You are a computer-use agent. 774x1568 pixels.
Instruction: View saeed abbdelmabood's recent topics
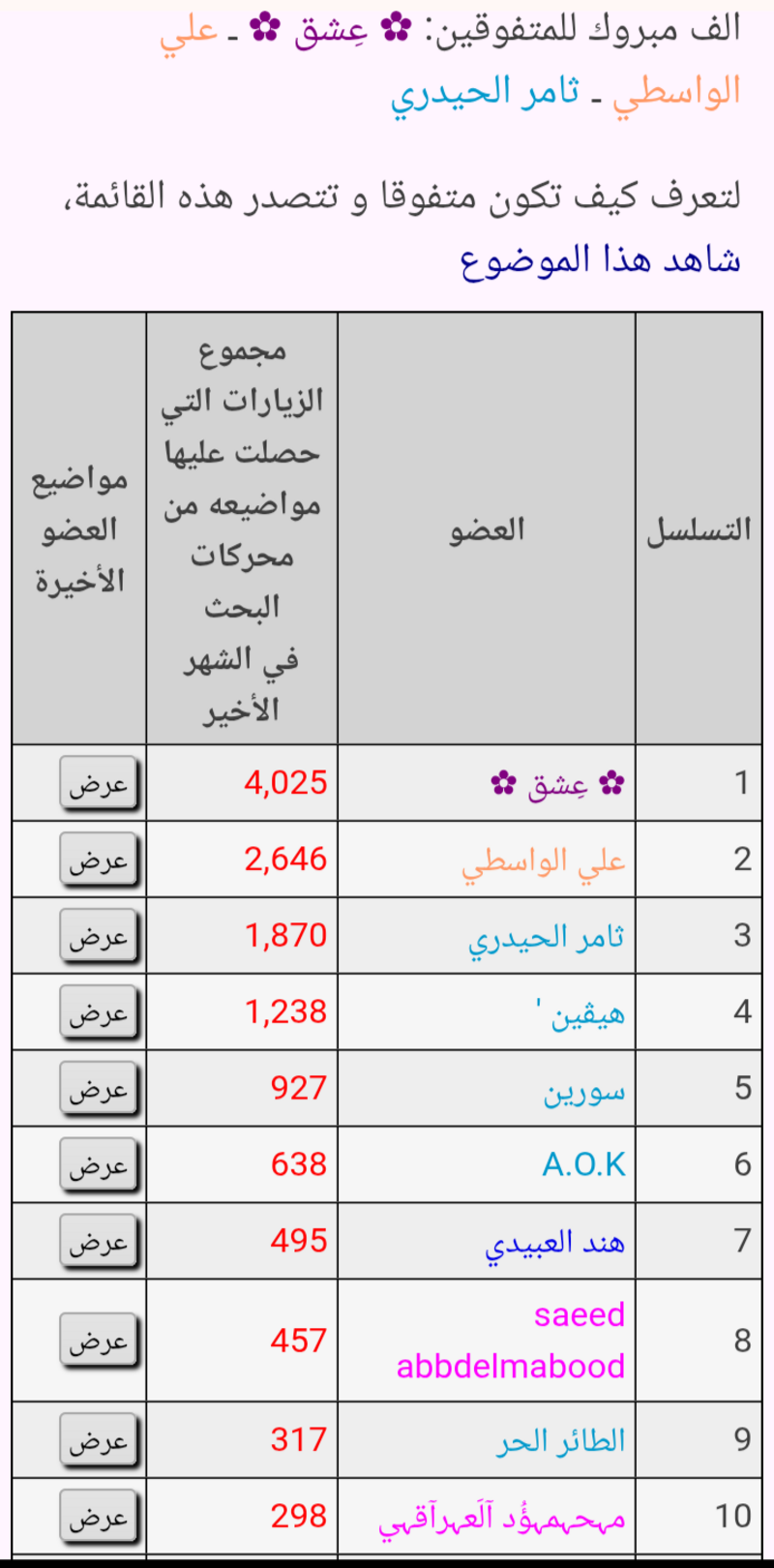click(99, 1341)
